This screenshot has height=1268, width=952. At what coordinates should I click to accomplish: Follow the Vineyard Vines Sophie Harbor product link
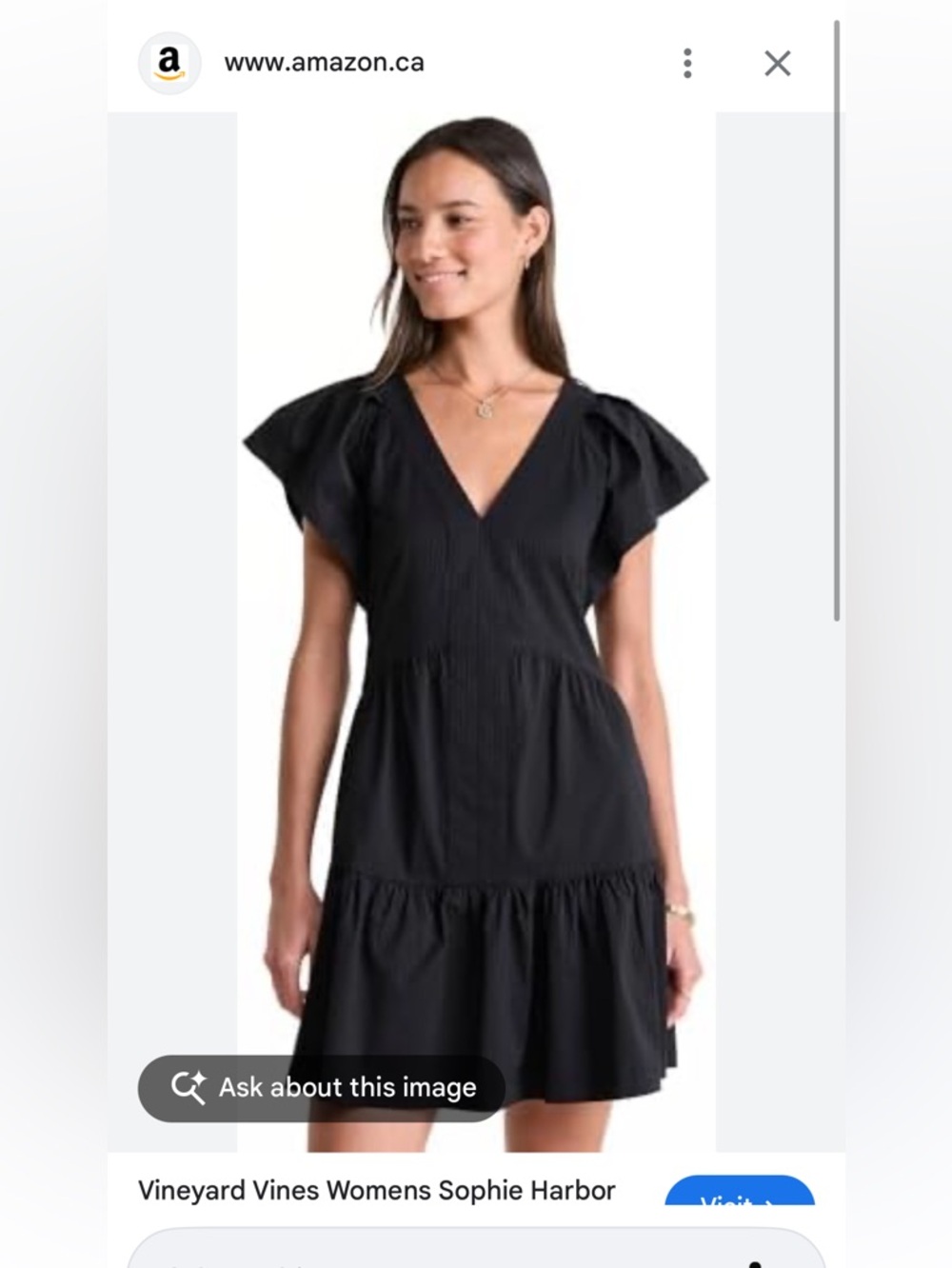(376, 1189)
